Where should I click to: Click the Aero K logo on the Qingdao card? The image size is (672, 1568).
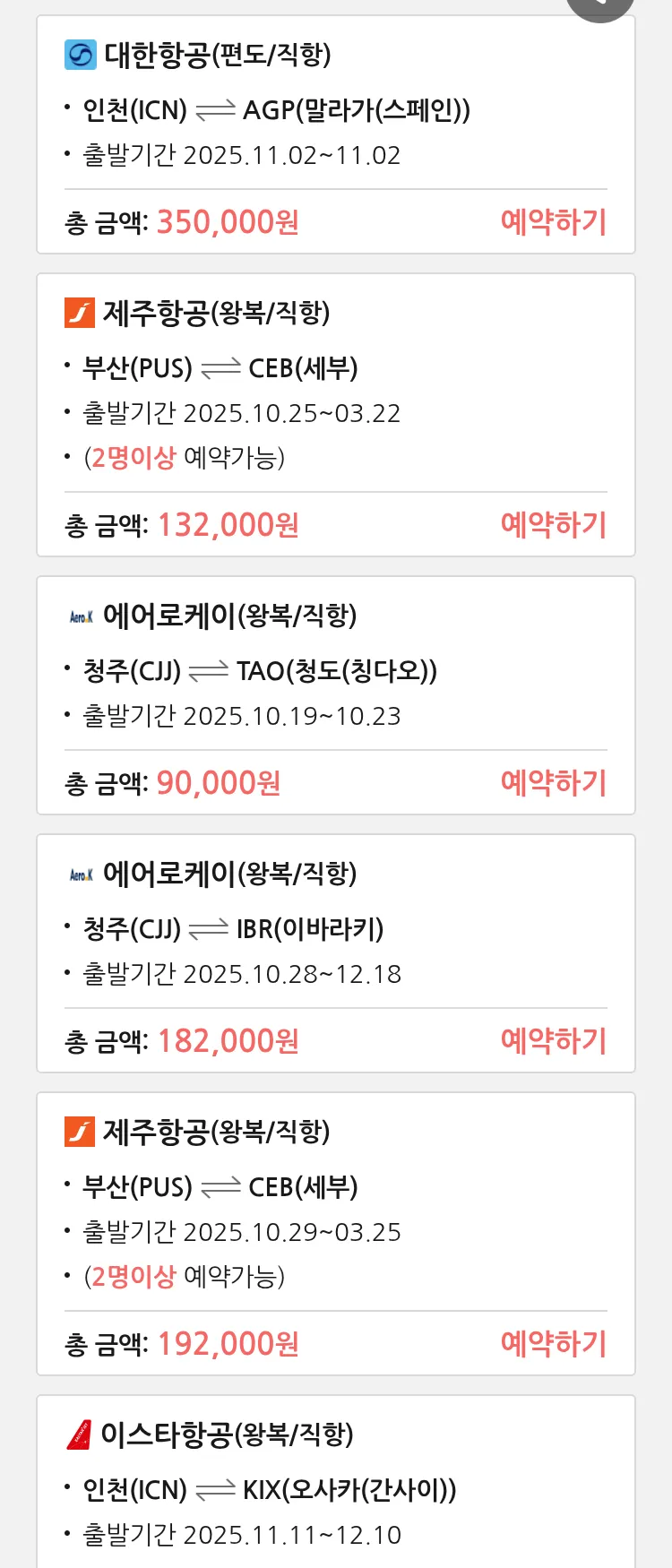[82, 616]
